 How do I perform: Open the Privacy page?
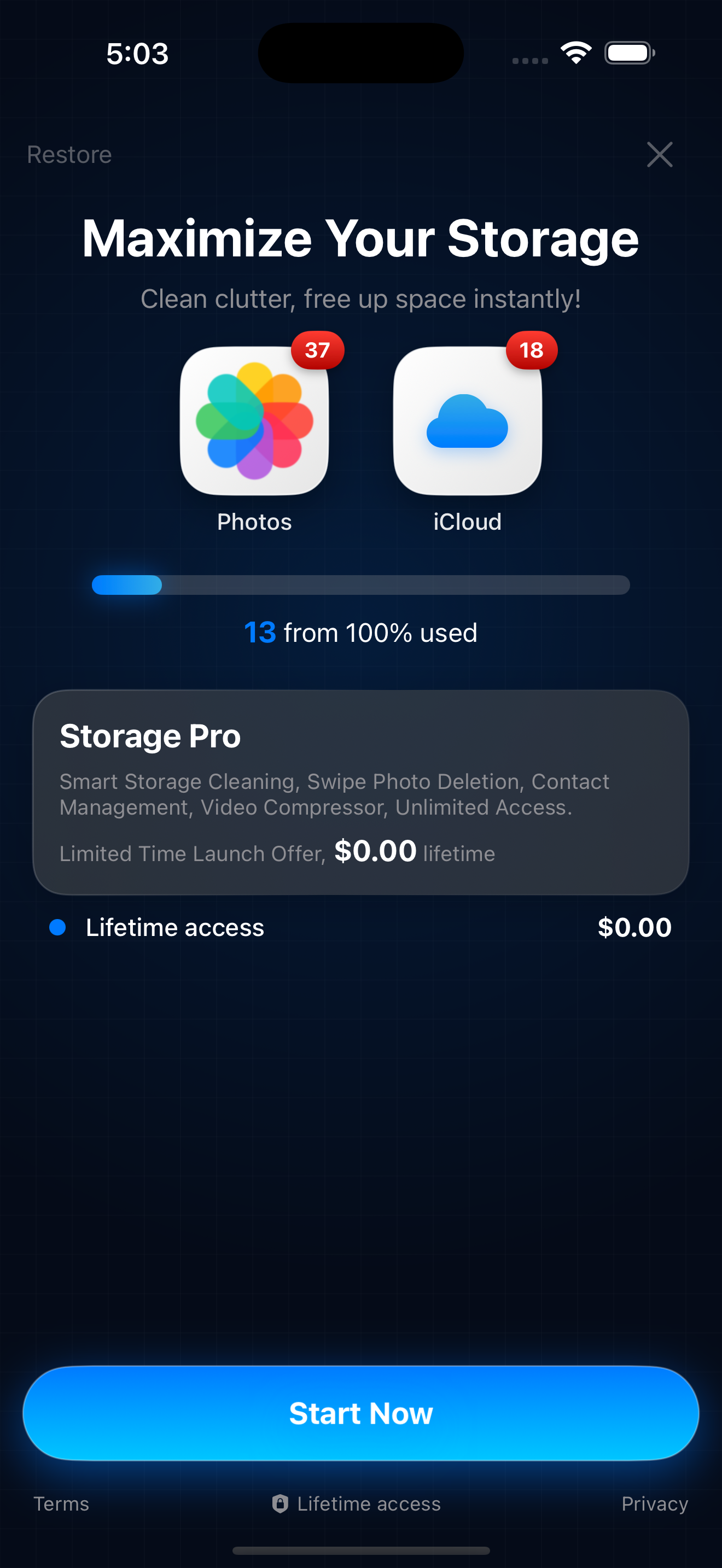654,1503
